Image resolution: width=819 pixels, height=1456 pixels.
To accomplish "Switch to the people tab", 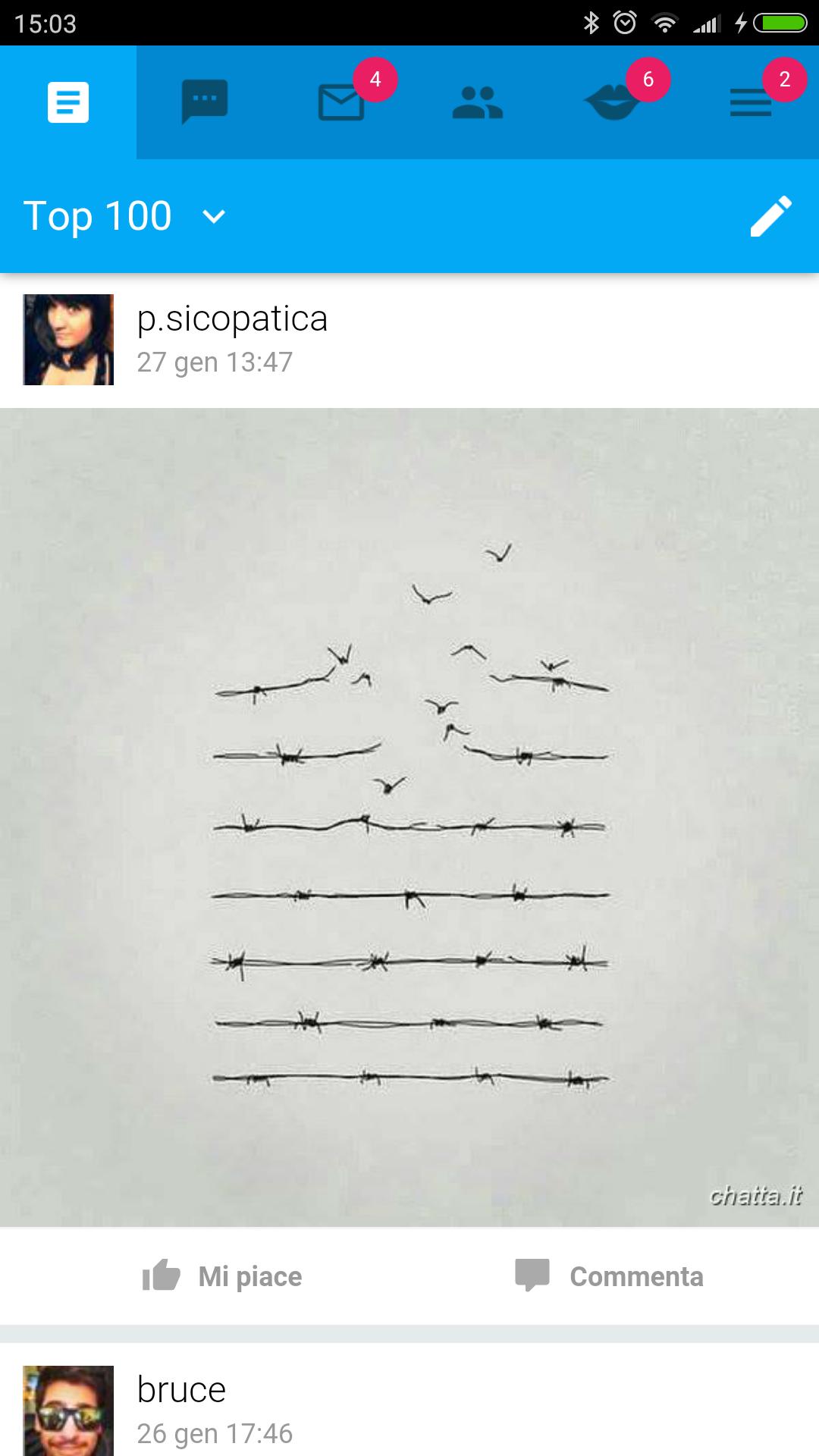I will click(478, 102).
